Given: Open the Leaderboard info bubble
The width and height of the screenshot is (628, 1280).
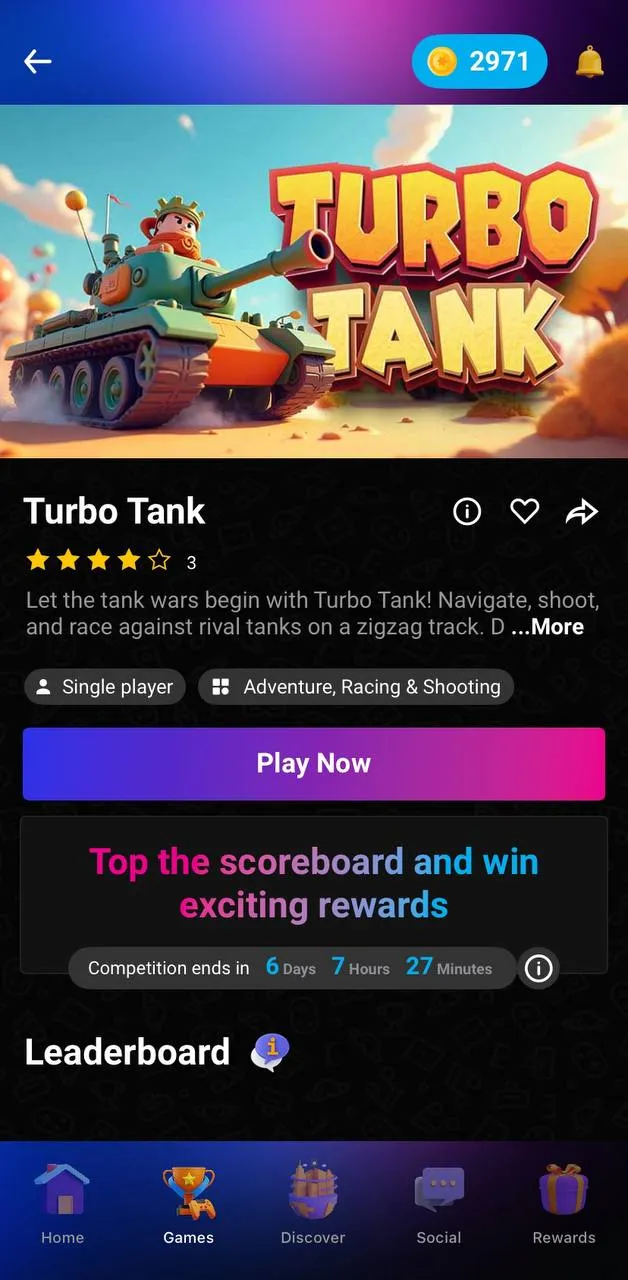Looking at the screenshot, I should pyautogui.click(x=270, y=1052).
